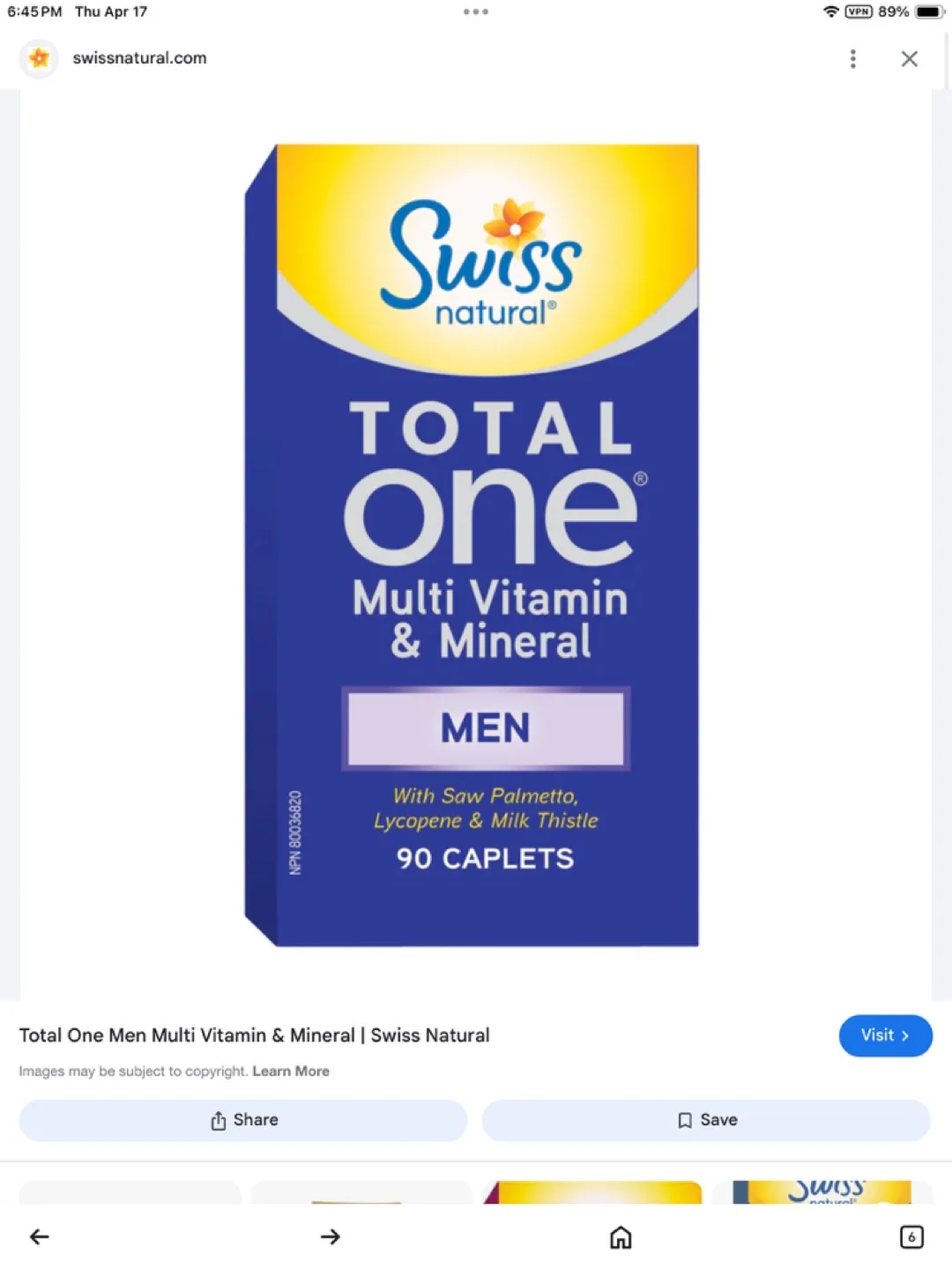Viewport: 952px width, 1270px height.
Task: View the enlarged vitamin box product image
Action: (x=476, y=547)
